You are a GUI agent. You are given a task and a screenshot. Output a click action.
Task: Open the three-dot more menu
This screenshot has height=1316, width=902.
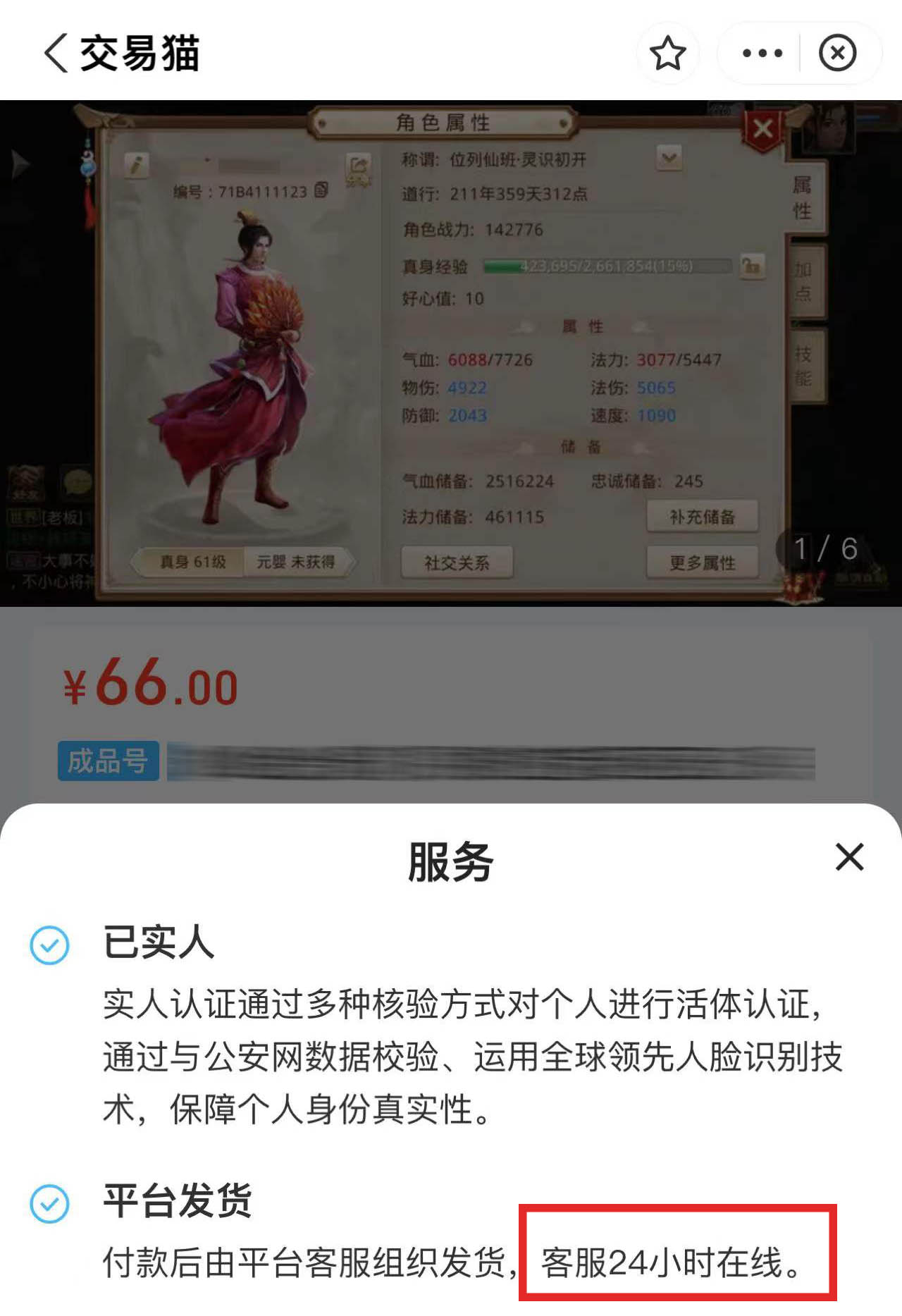click(x=762, y=54)
